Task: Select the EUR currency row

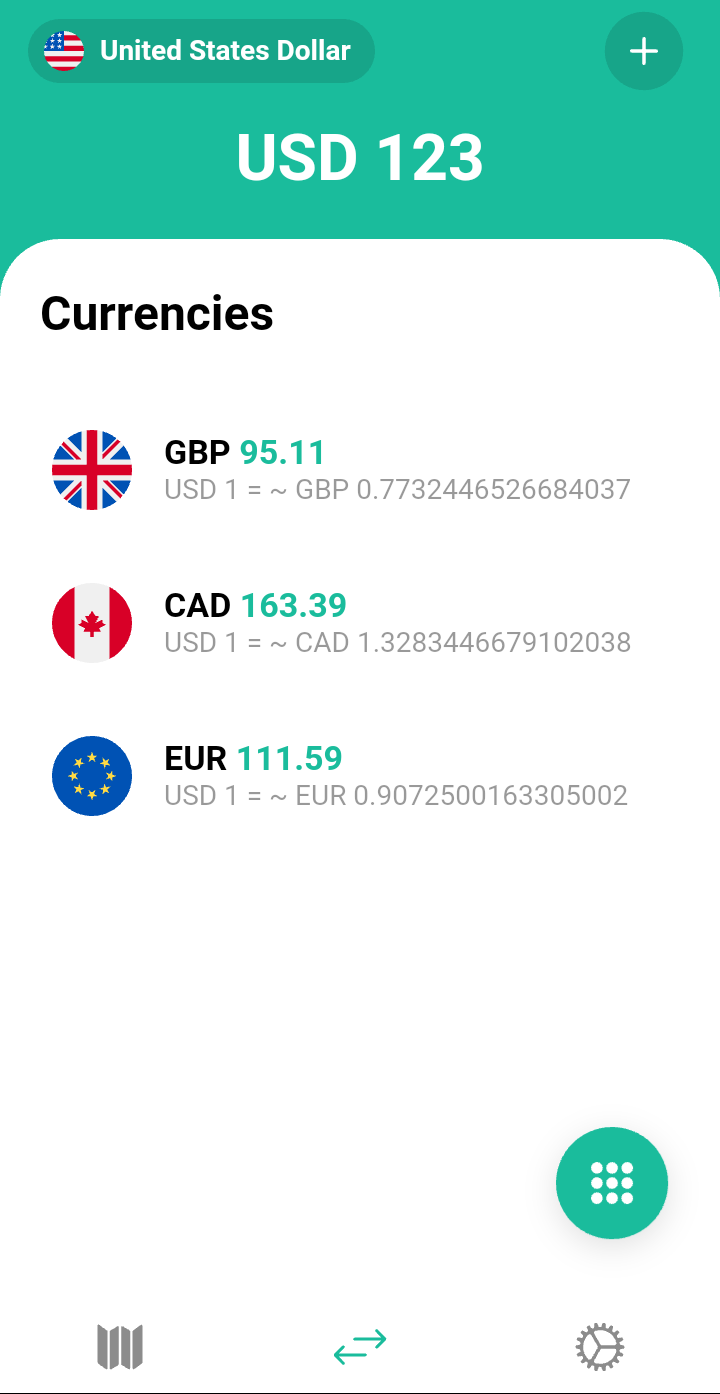Action: 360,776
